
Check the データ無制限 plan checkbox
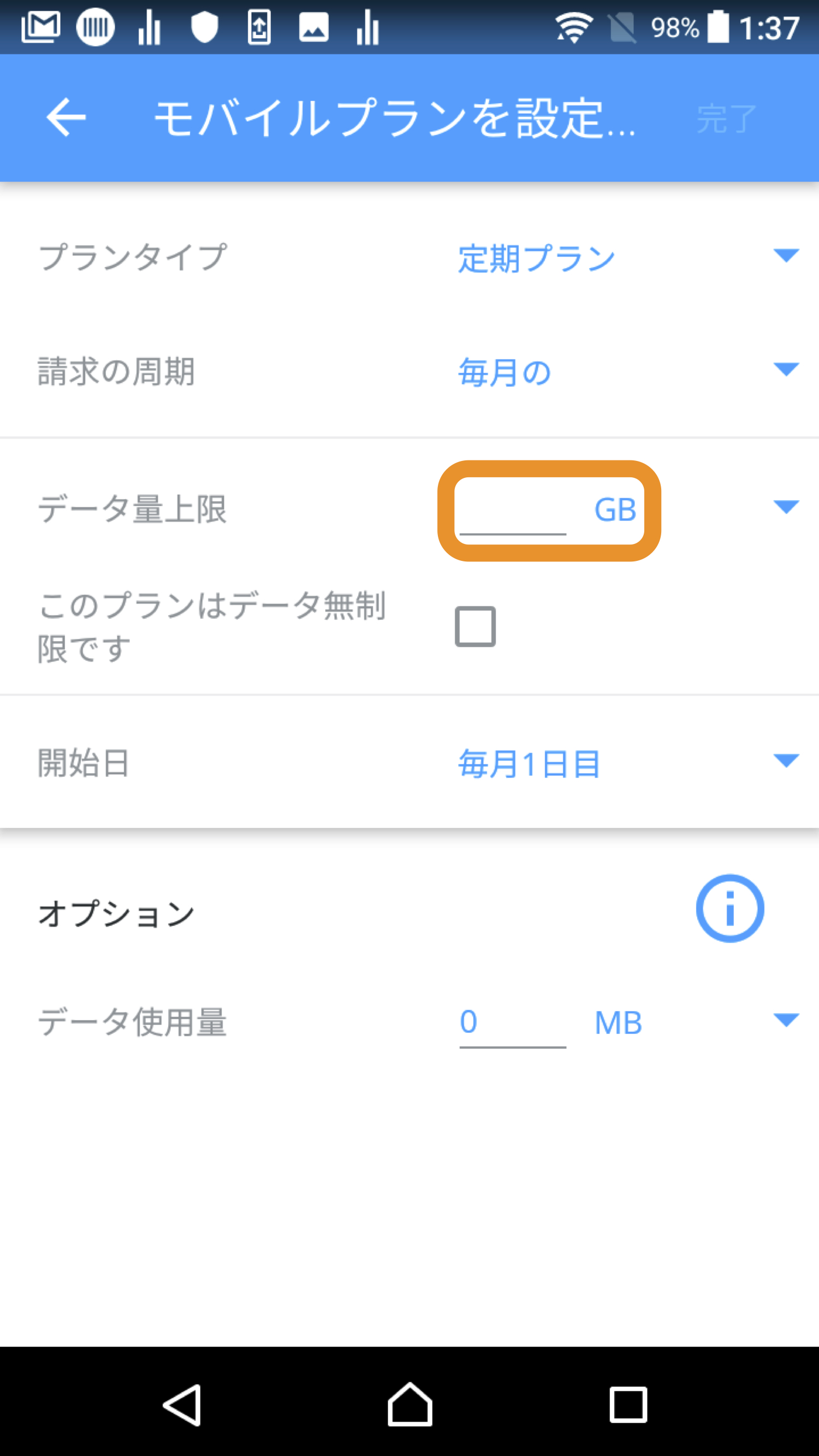tap(476, 626)
